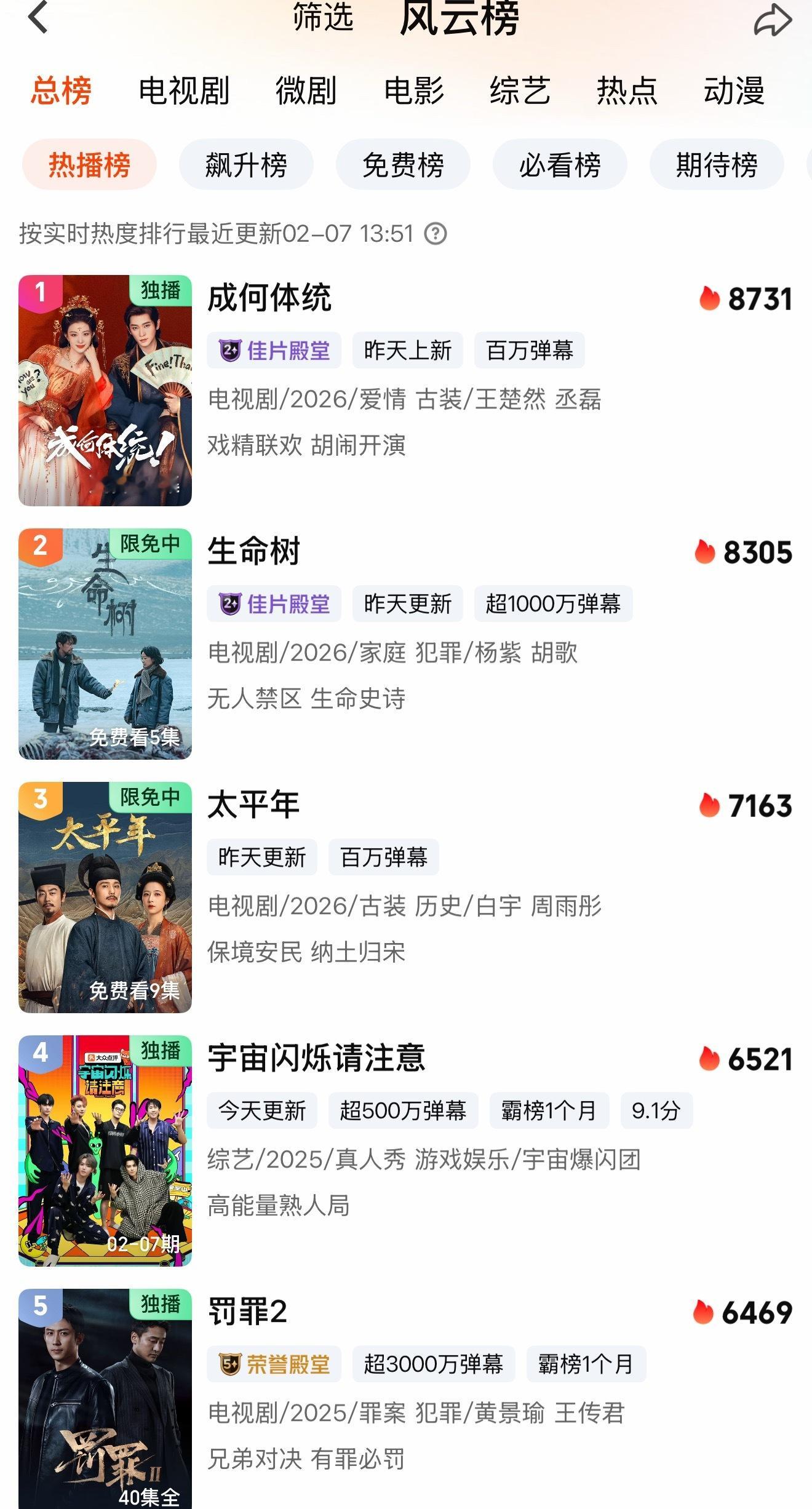Switch to the 微剧 tab
This screenshot has width=812, height=1509.
306,91
